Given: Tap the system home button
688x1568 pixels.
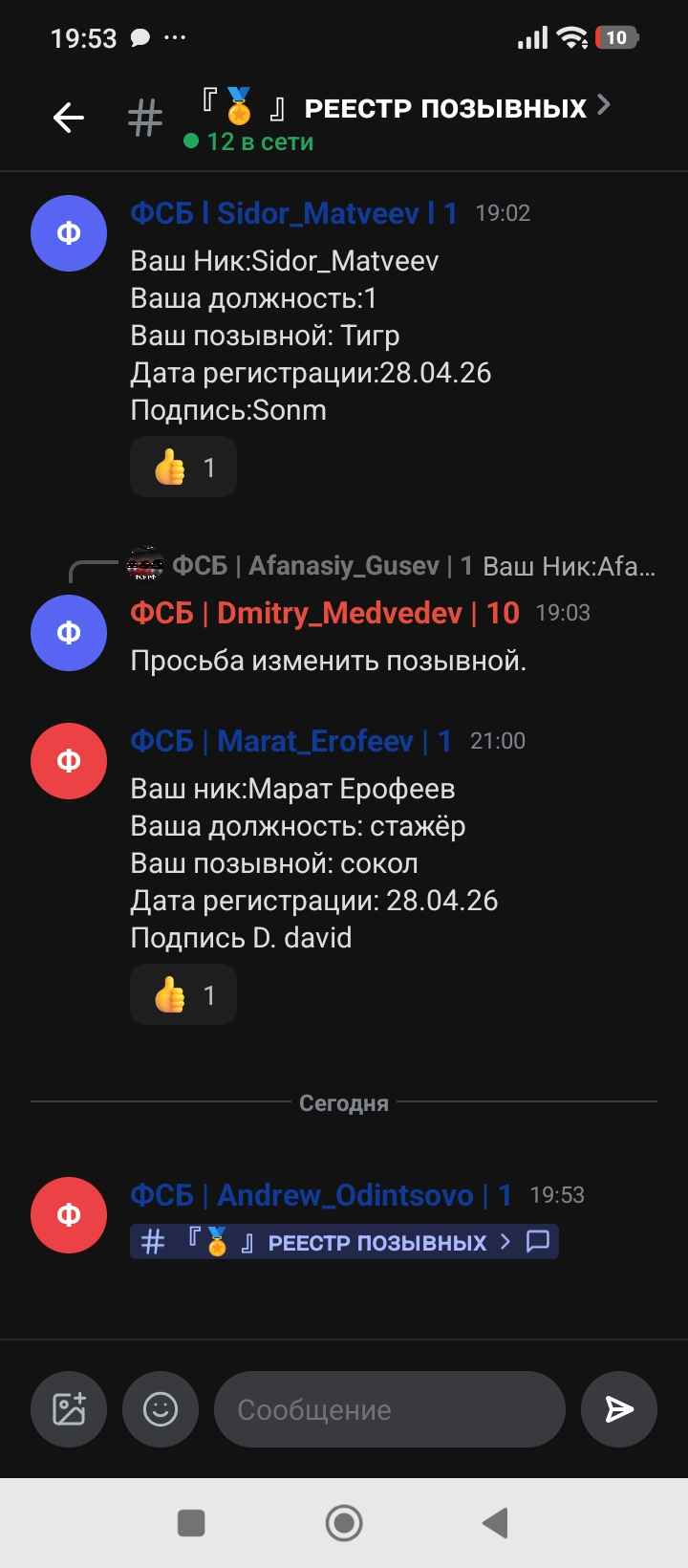Looking at the screenshot, I should pos(344,1522).
